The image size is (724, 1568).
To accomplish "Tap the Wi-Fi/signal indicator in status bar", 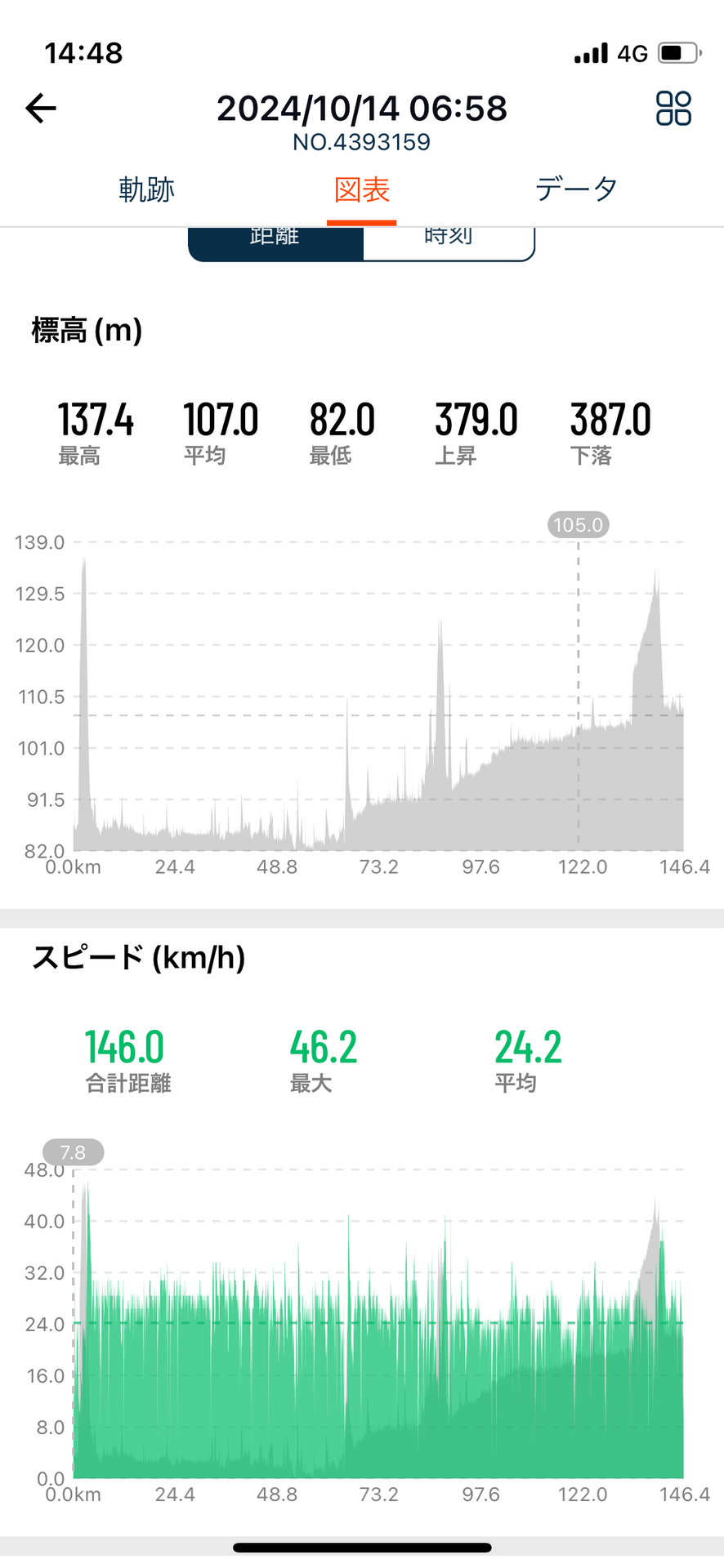I will coord(591,51).
